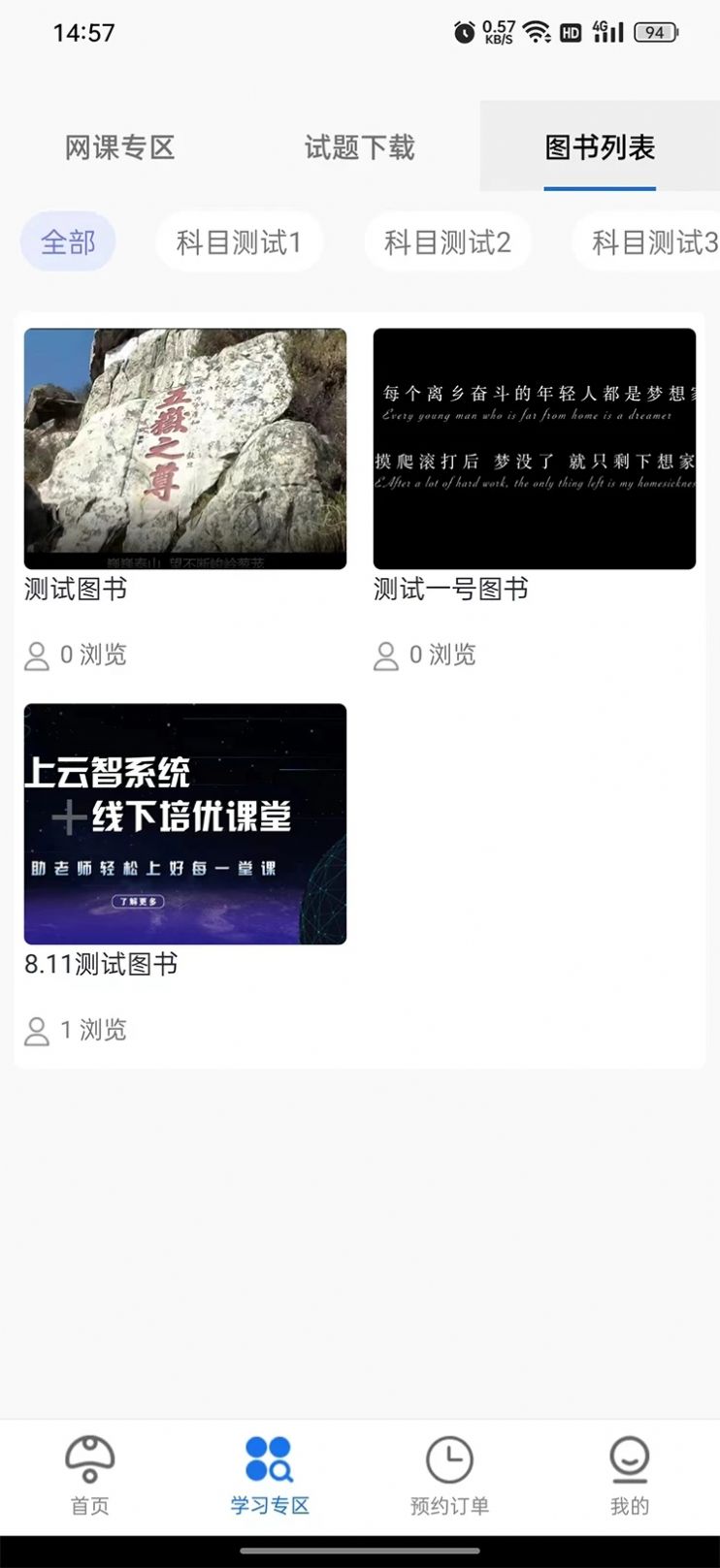Screen dimensions: 720x1568
Task: Choose the 科目测试3 category chip
Action: (652, 241)
